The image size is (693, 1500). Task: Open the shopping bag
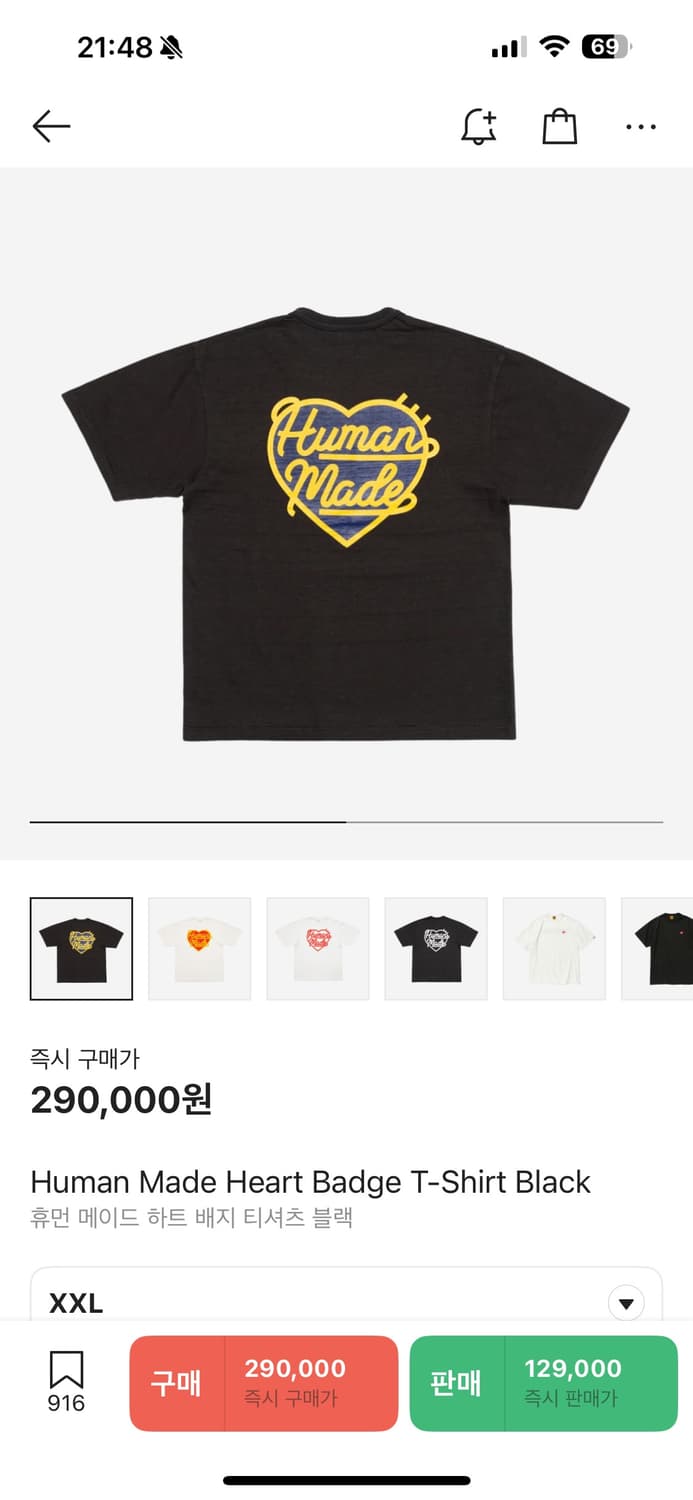click(560, 127)
